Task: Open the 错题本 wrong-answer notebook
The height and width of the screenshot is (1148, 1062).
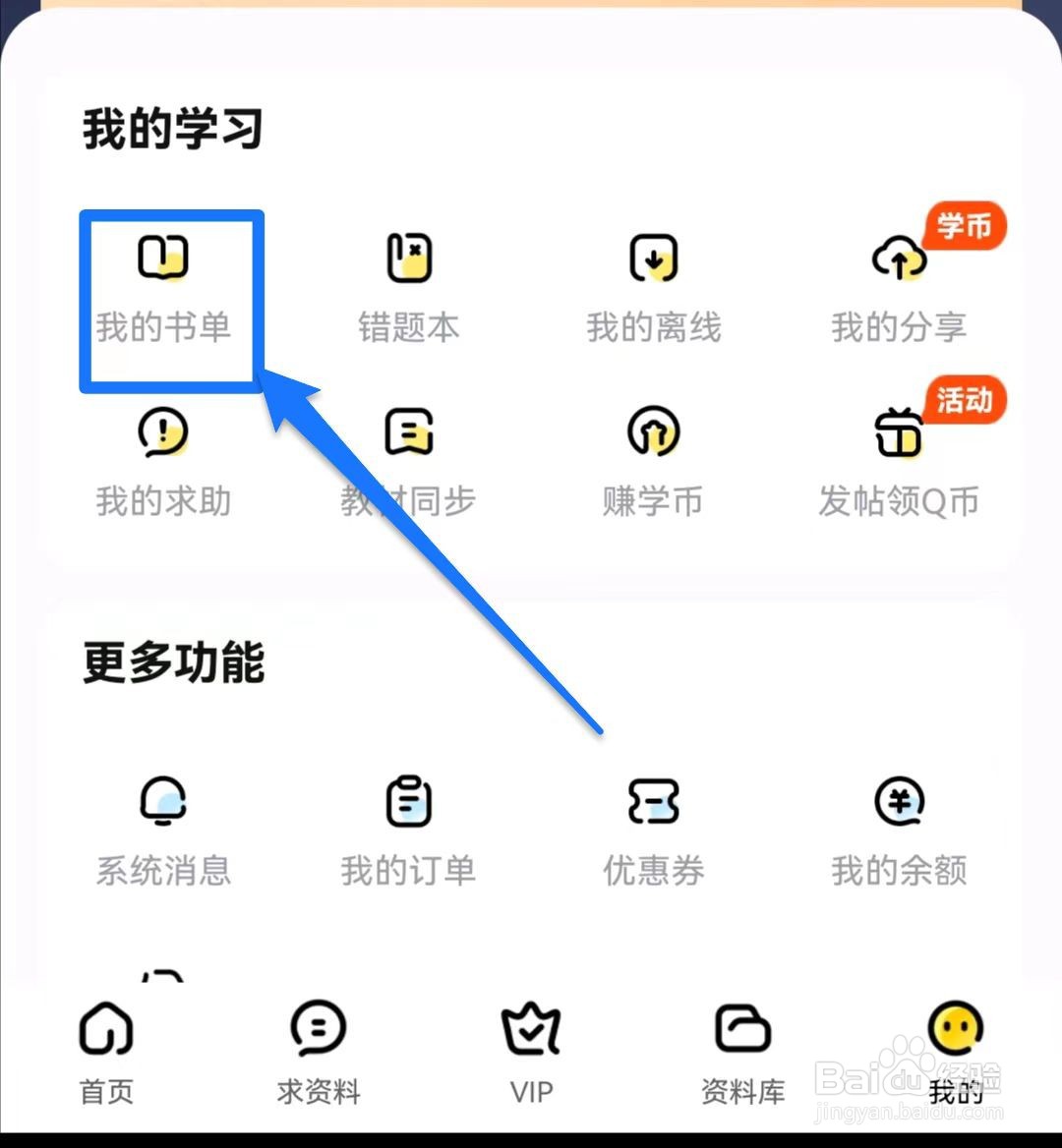Action: pos(408,285)
